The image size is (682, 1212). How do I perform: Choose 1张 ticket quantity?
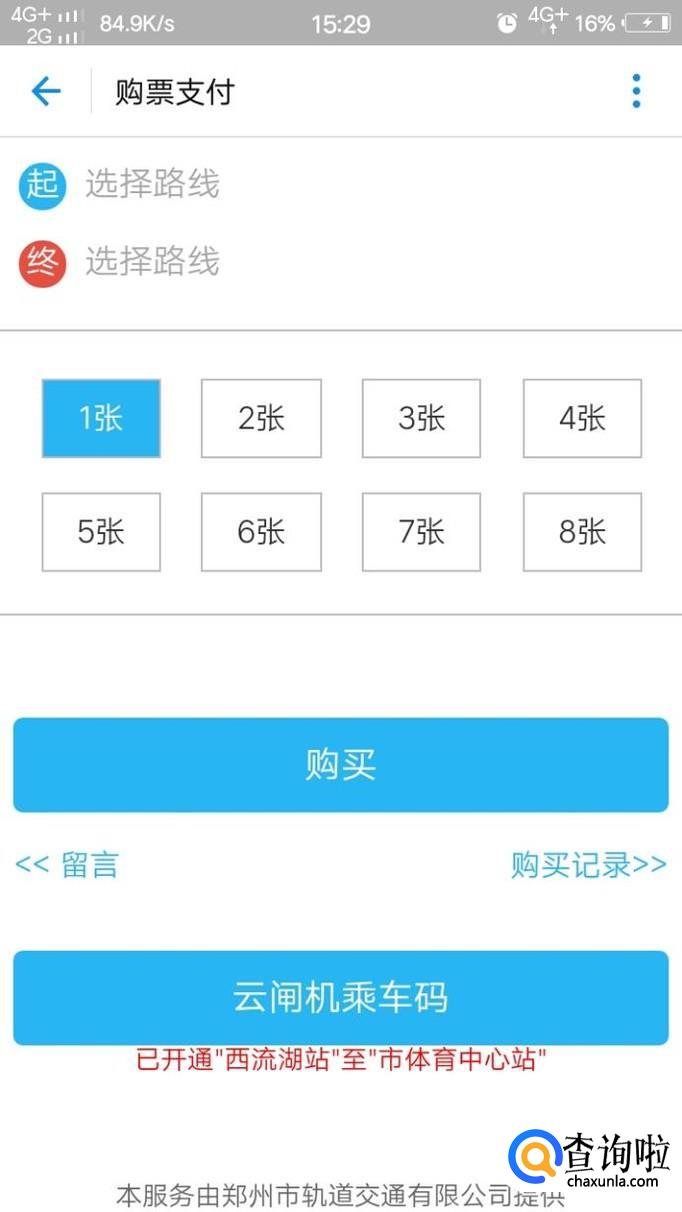[101, 418]
